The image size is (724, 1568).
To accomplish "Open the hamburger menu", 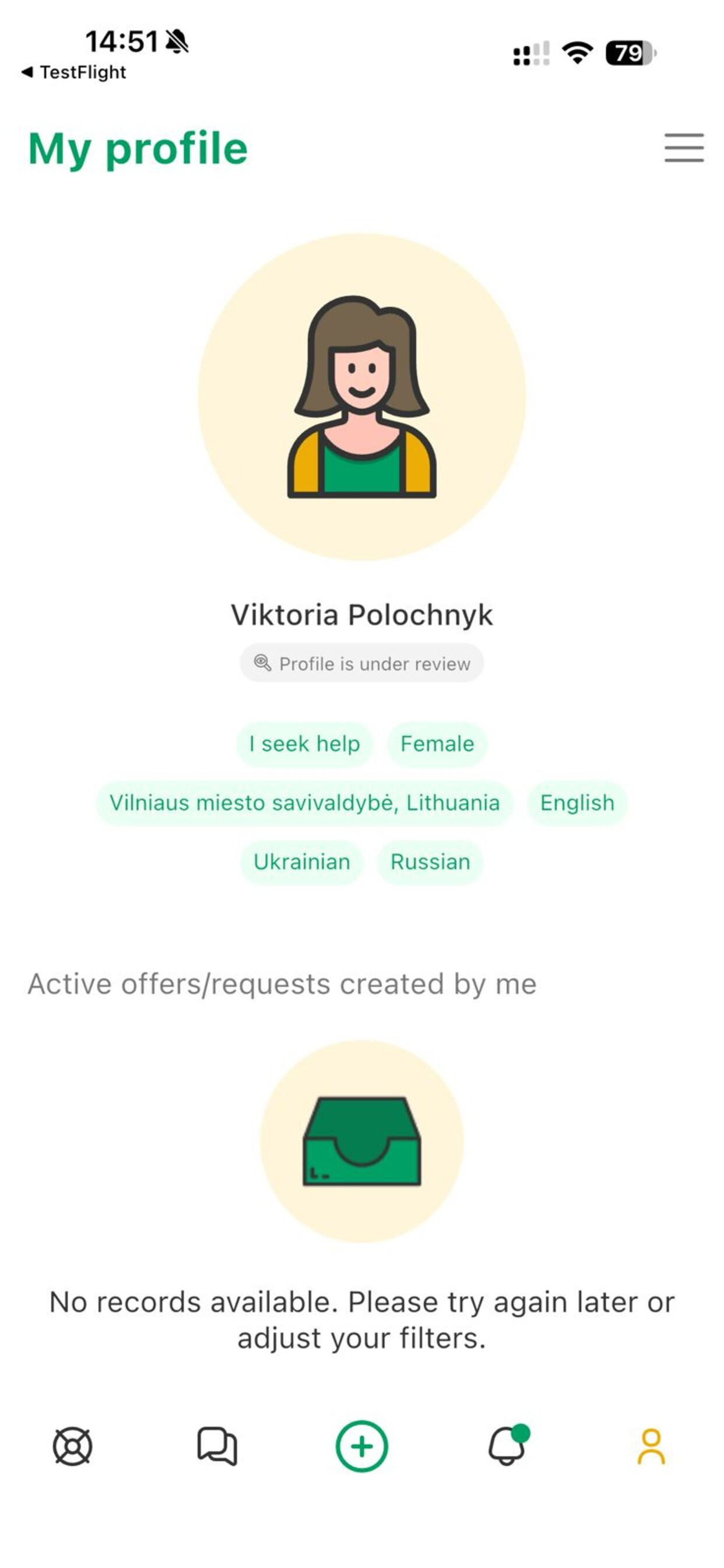I will (683, 148).
